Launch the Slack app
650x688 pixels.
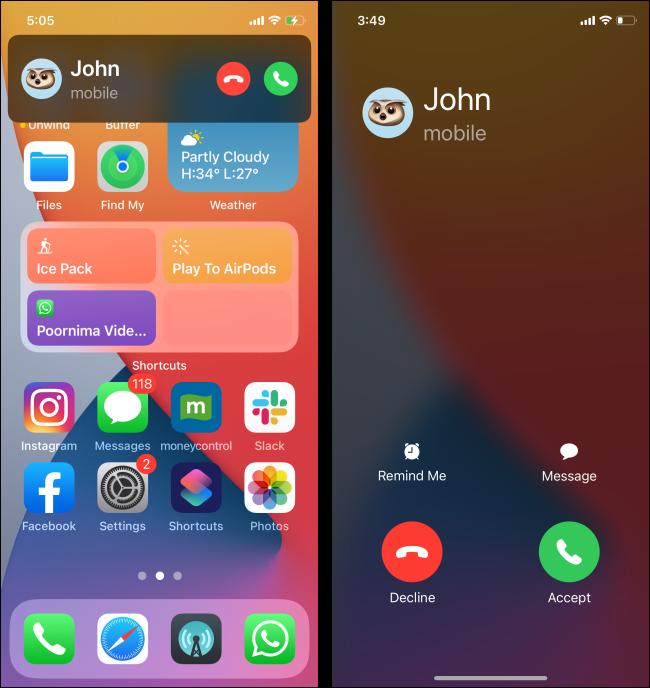click(x=269, y=408)
